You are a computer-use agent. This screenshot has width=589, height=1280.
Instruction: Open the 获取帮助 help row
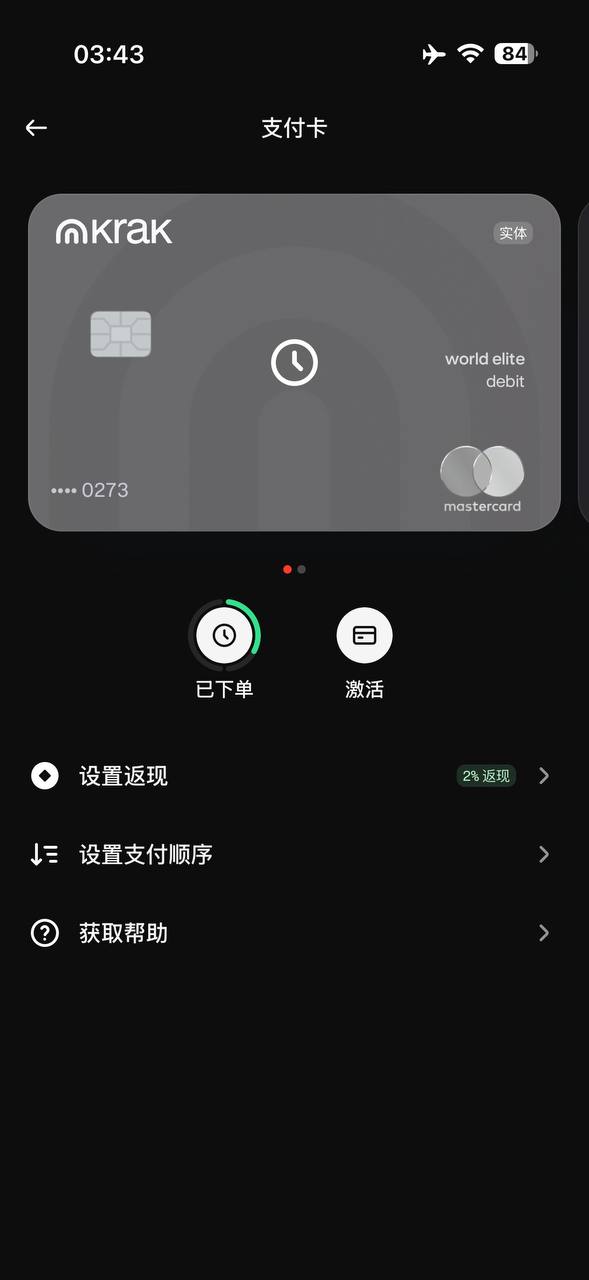click(294, 933)
